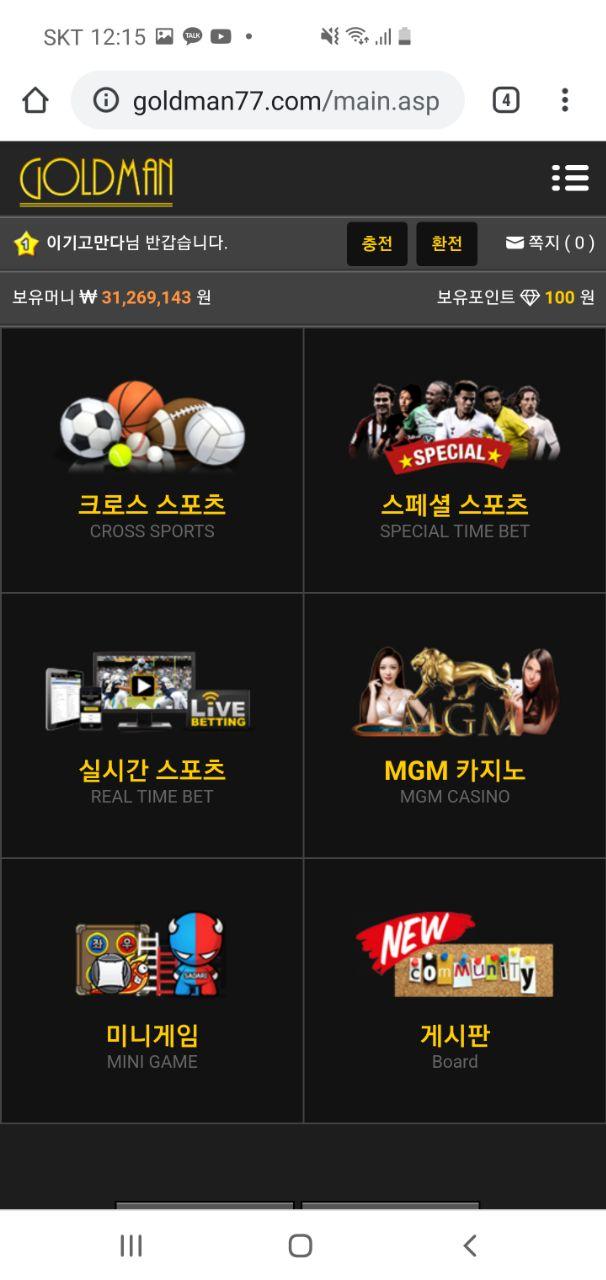Open recent apps from the navigation bar
This screenshot has height=1280, width=606.
tap(131, 1245)
